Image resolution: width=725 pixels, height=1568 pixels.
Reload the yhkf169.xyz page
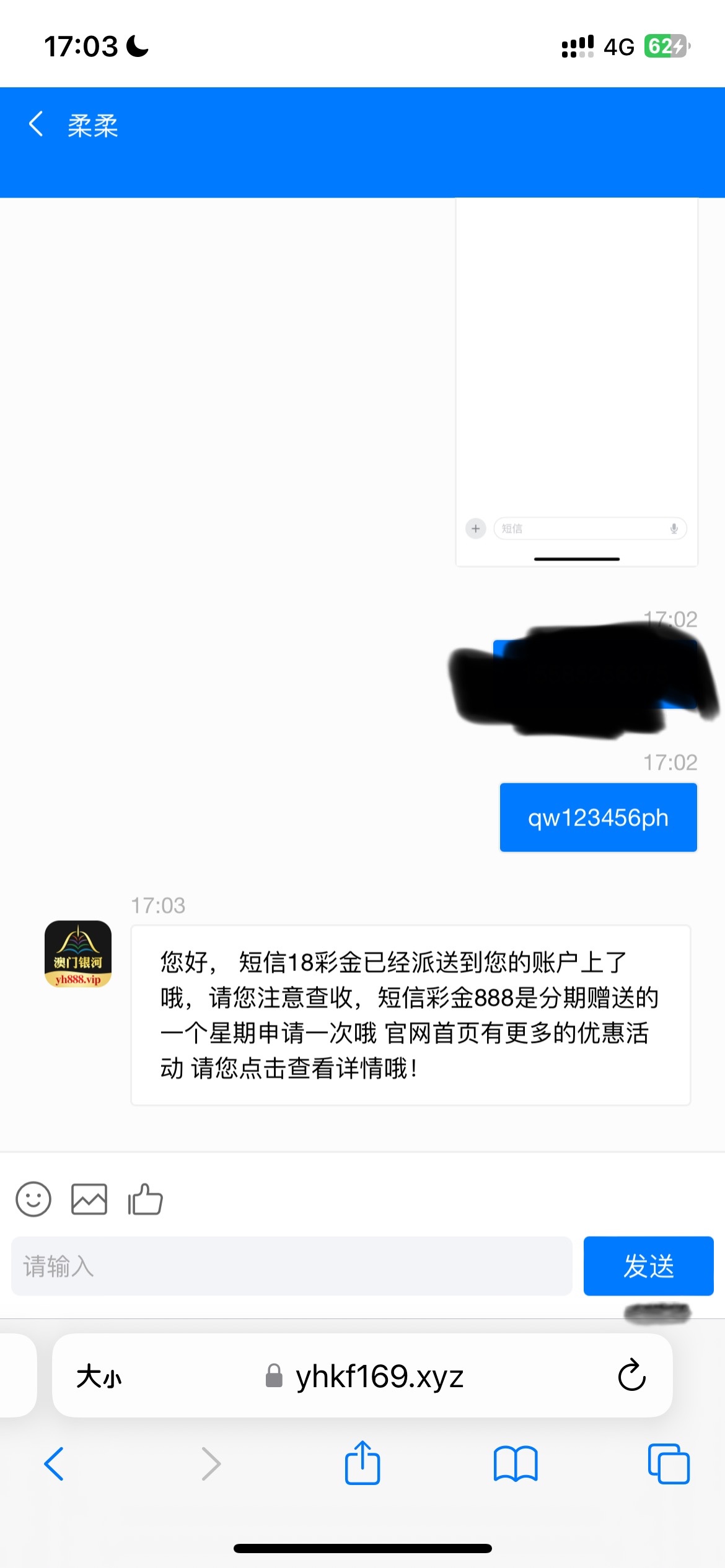(631, 1376)
